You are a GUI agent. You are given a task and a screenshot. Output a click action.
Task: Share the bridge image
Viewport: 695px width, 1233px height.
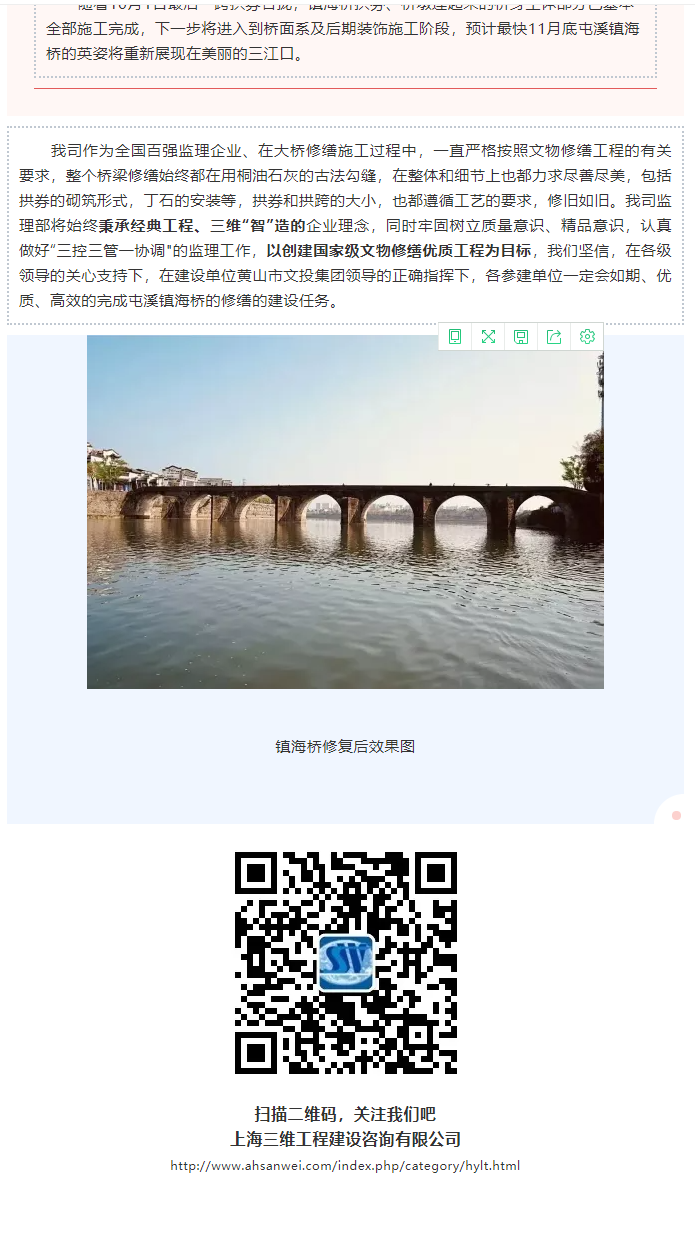(554, 337)
